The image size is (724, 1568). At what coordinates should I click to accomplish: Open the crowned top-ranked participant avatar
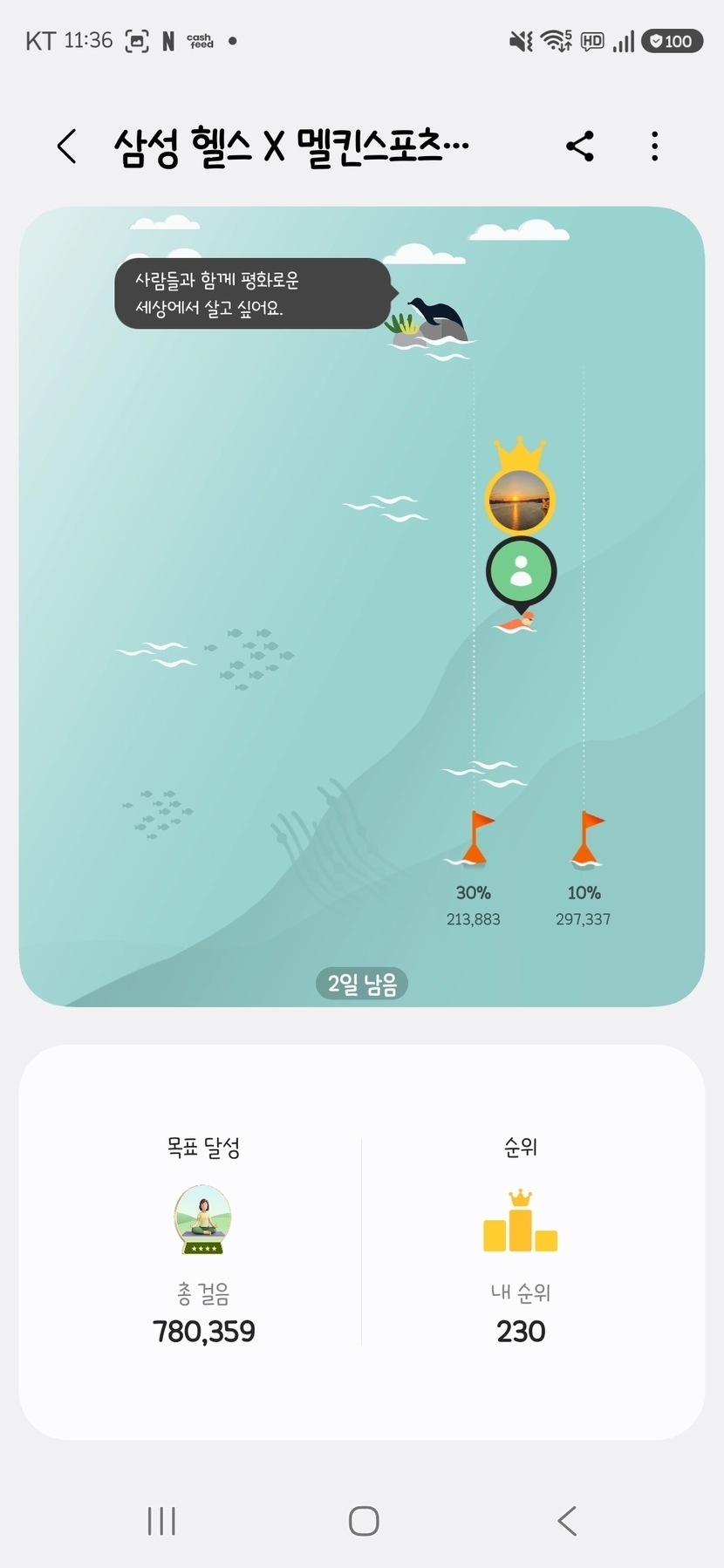(520, 500)
